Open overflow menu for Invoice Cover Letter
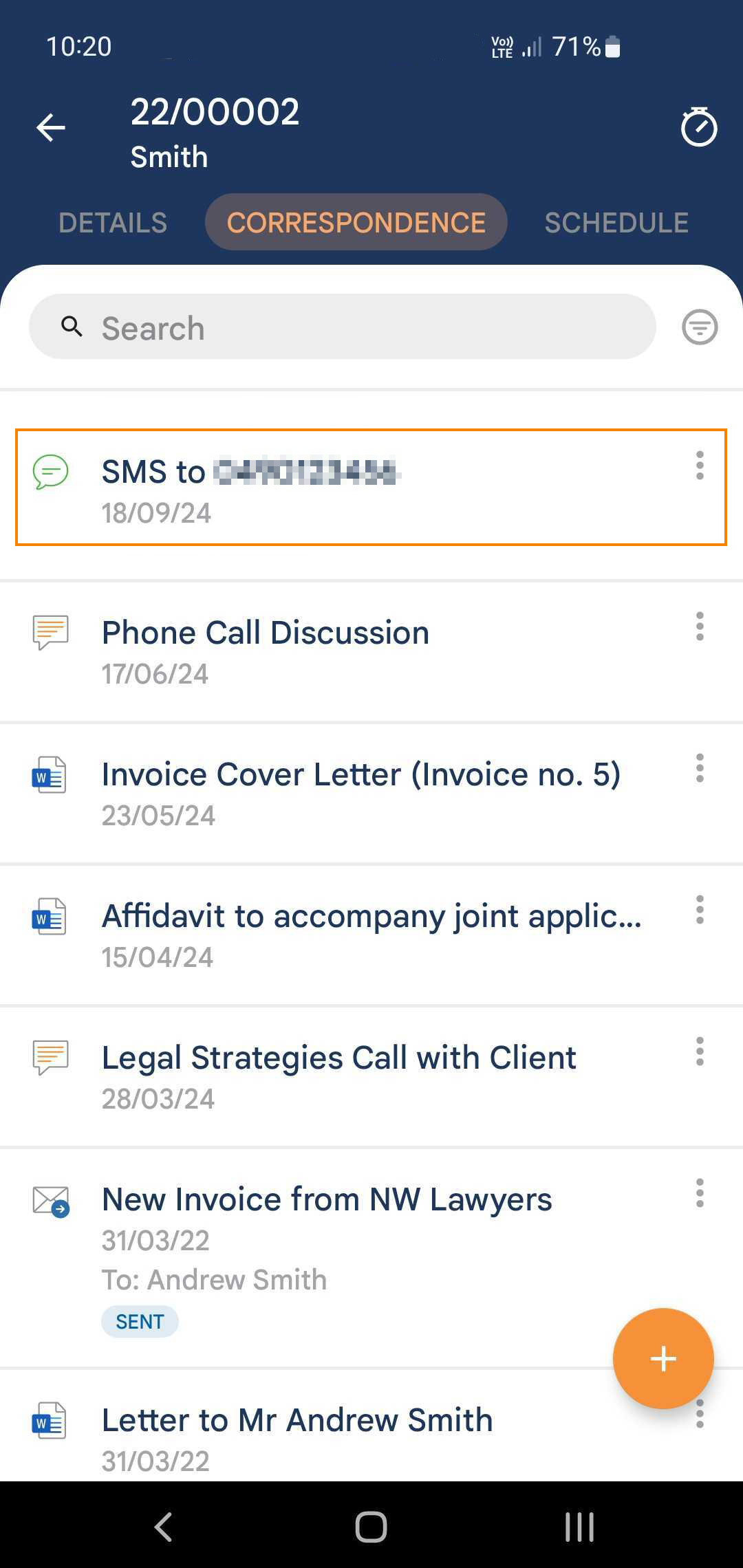The image size is (743, 1568). point(700,768)
